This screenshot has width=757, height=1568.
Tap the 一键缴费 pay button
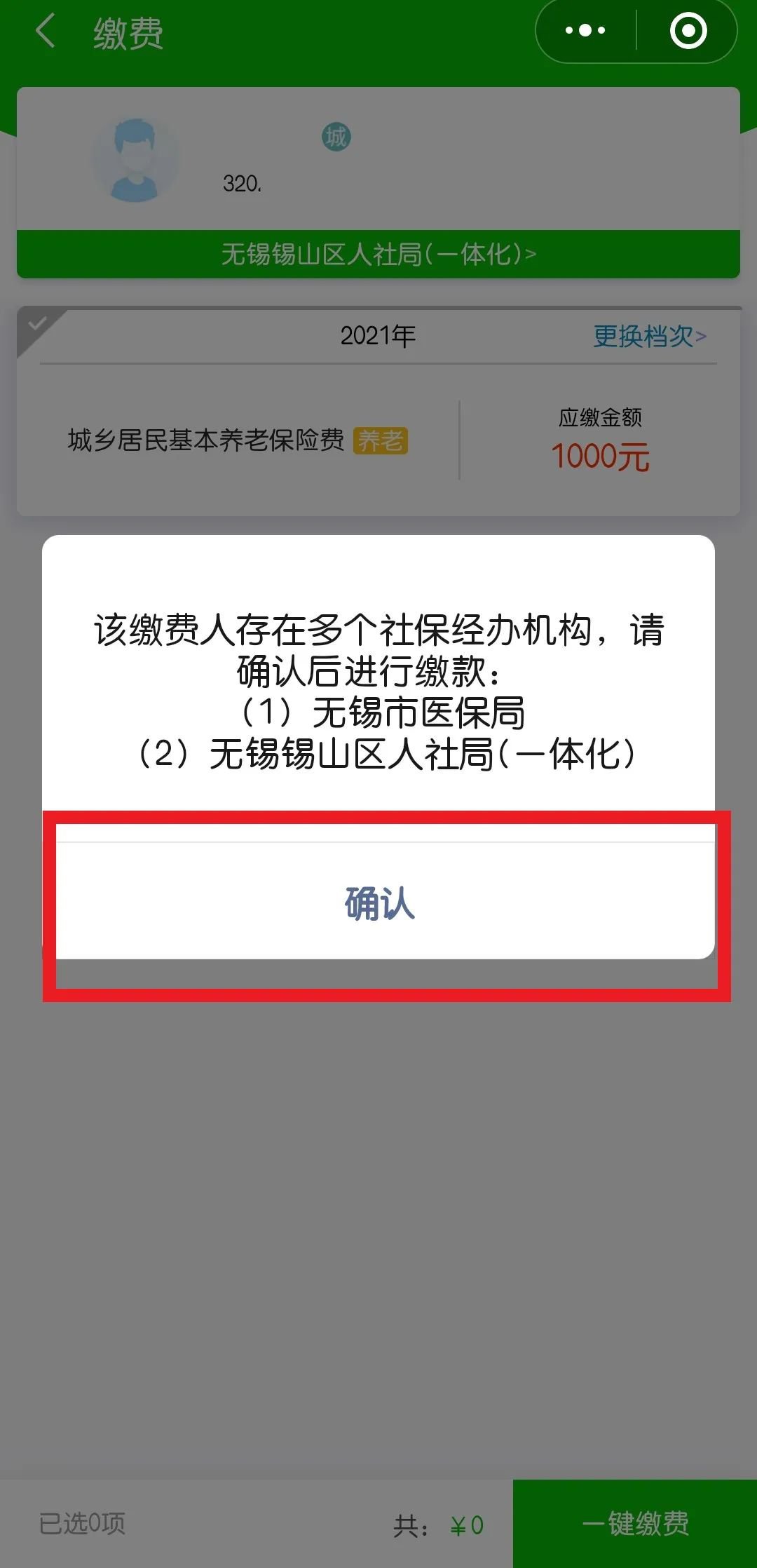[635, 1523]
